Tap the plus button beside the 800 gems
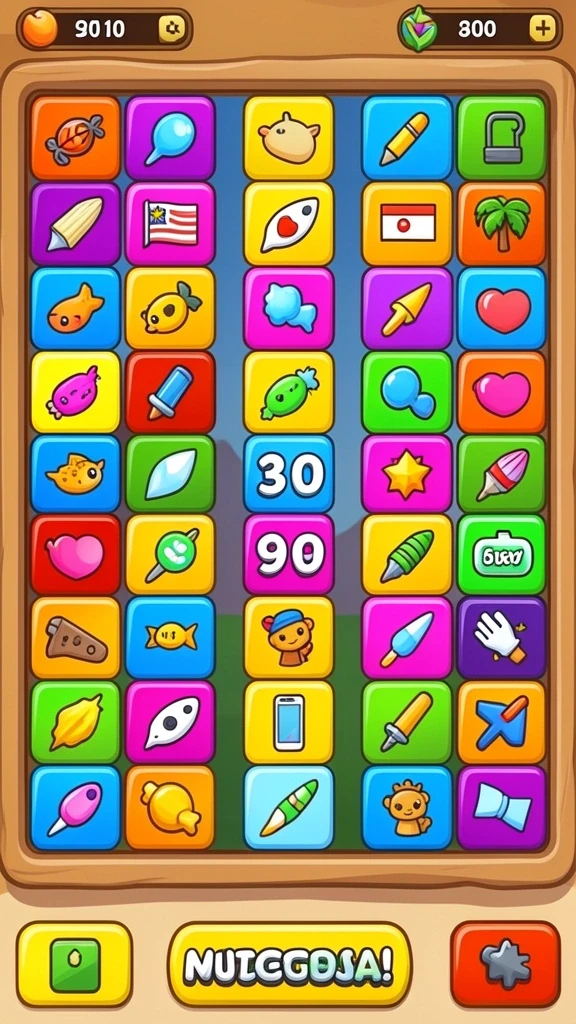 pyautogui.click(x=542, y=29)
